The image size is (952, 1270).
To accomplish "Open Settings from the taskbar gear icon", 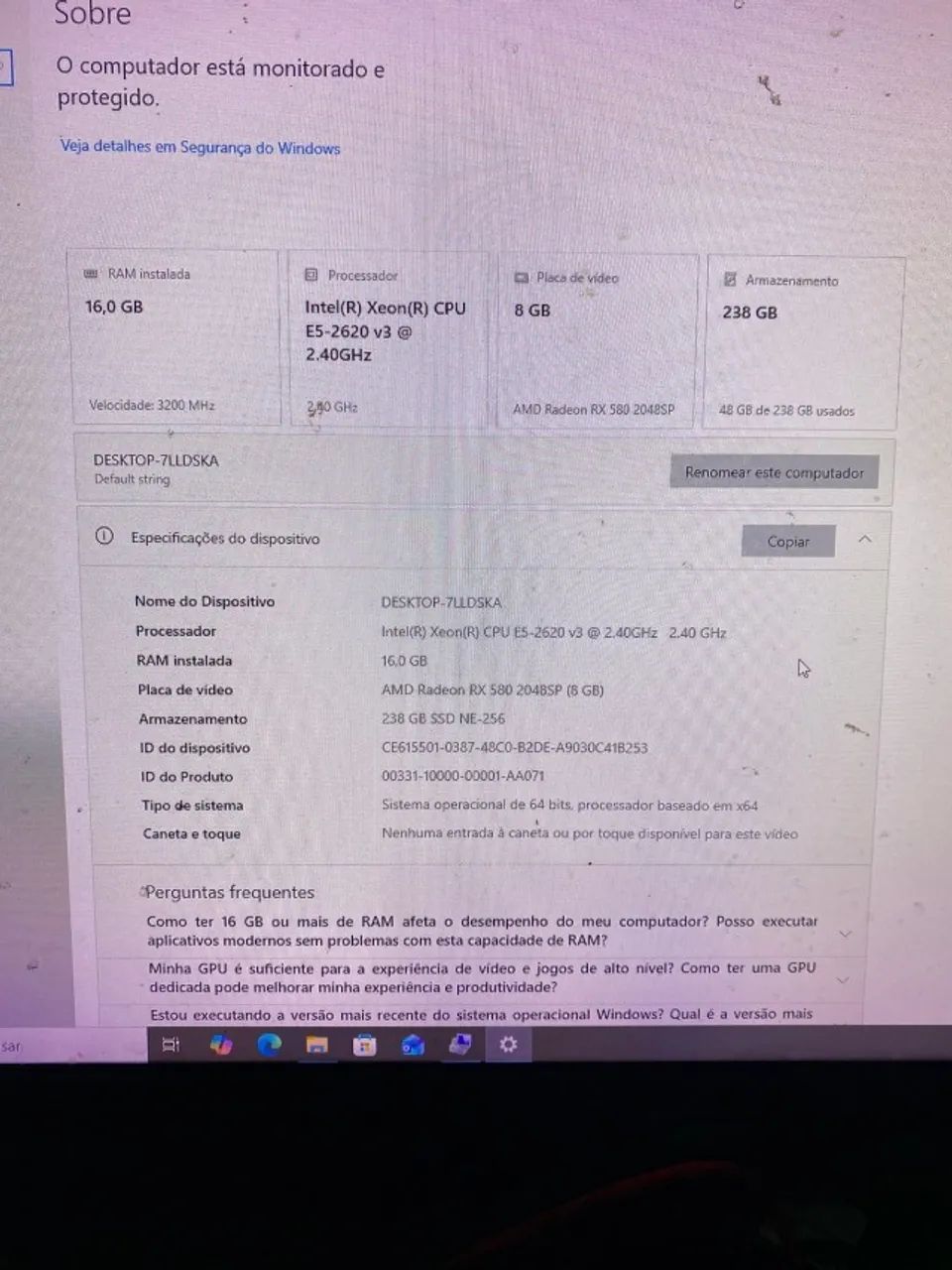I will tap(508, 1045).
